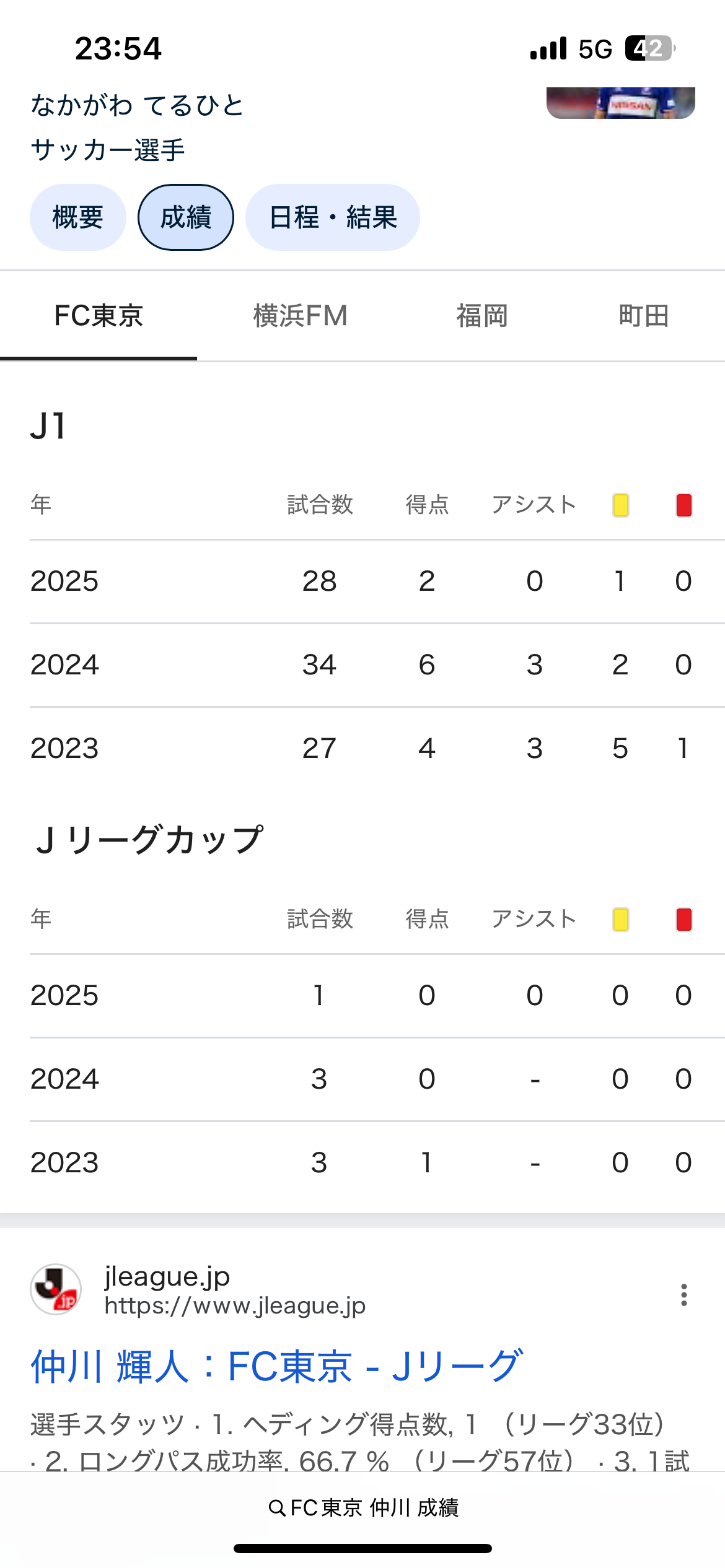View the 町田 team tab
725x1568 pixels.
coord(643,316)
